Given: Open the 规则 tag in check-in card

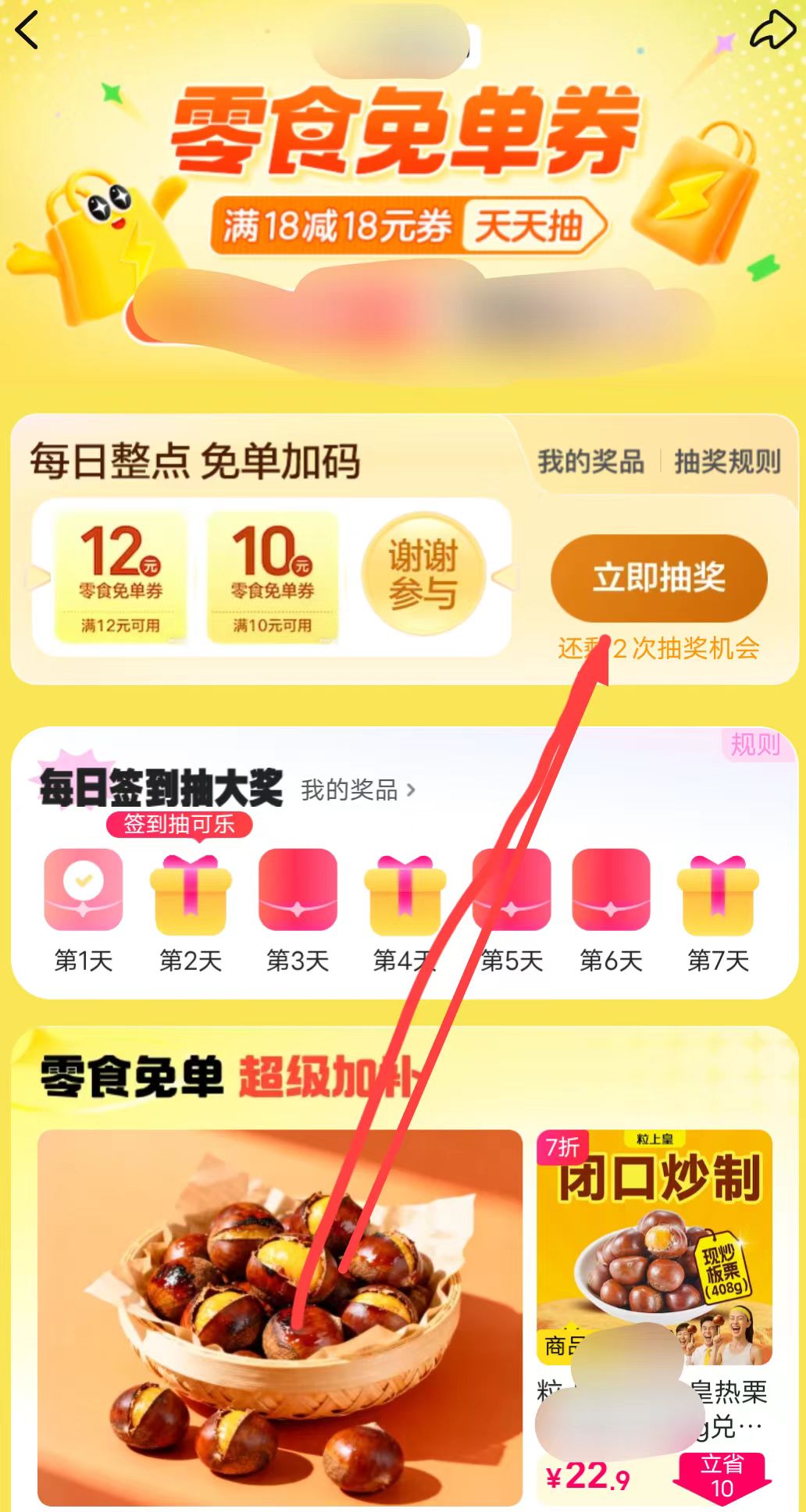Looking at the screenshot, I should point(754,744).
